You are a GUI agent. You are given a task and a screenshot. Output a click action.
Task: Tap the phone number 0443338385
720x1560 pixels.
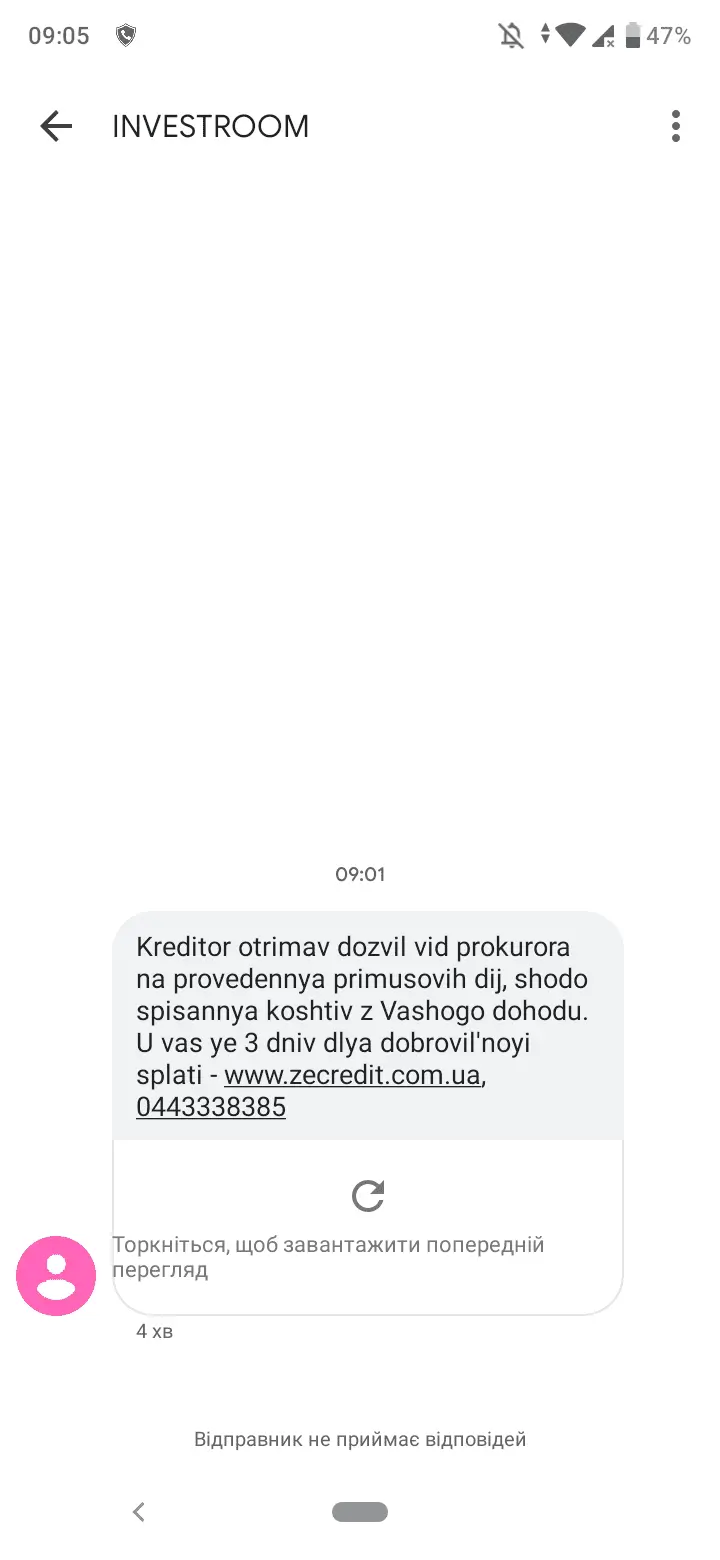pos(211,1108)
